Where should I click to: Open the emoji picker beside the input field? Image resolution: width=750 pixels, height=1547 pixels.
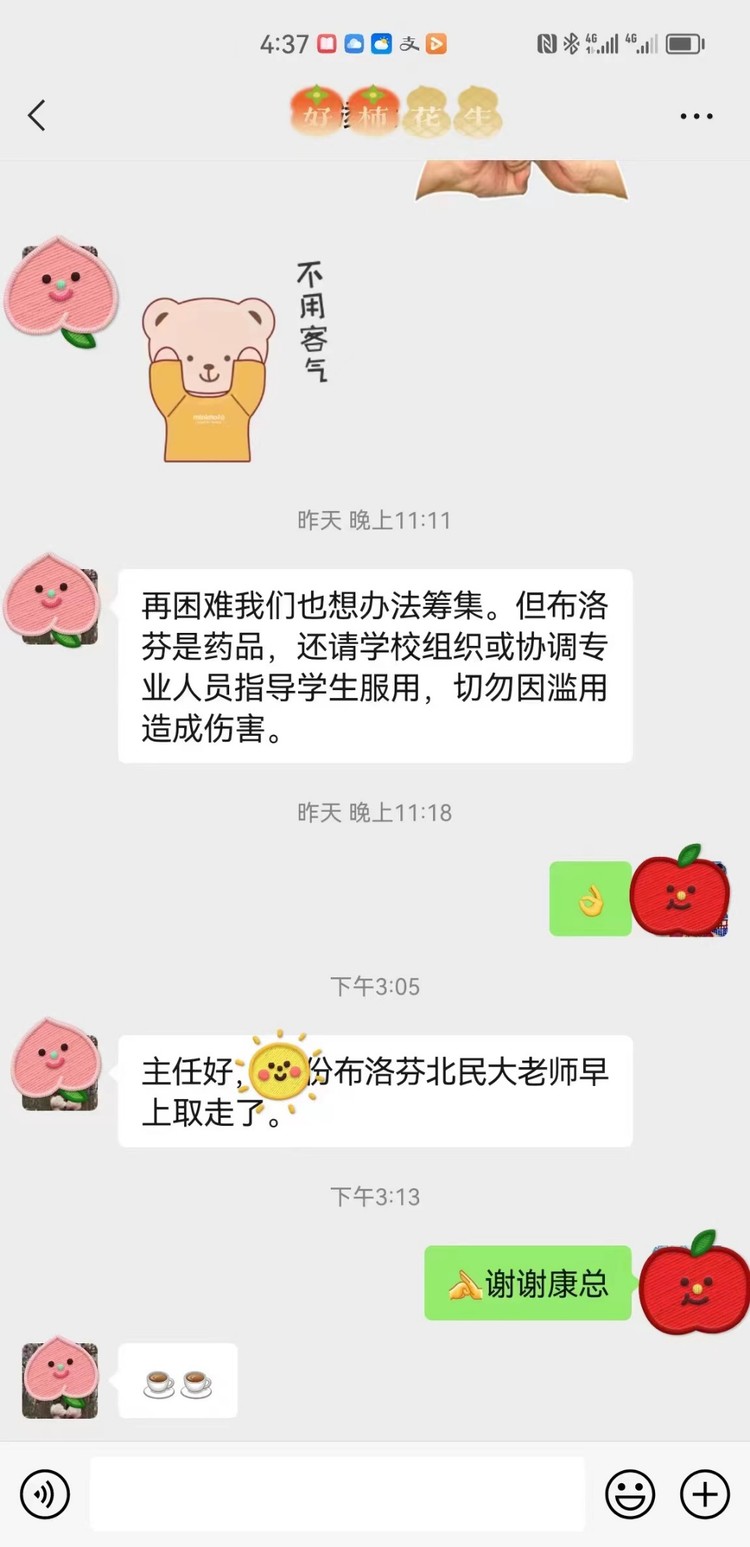(629, 1494)
